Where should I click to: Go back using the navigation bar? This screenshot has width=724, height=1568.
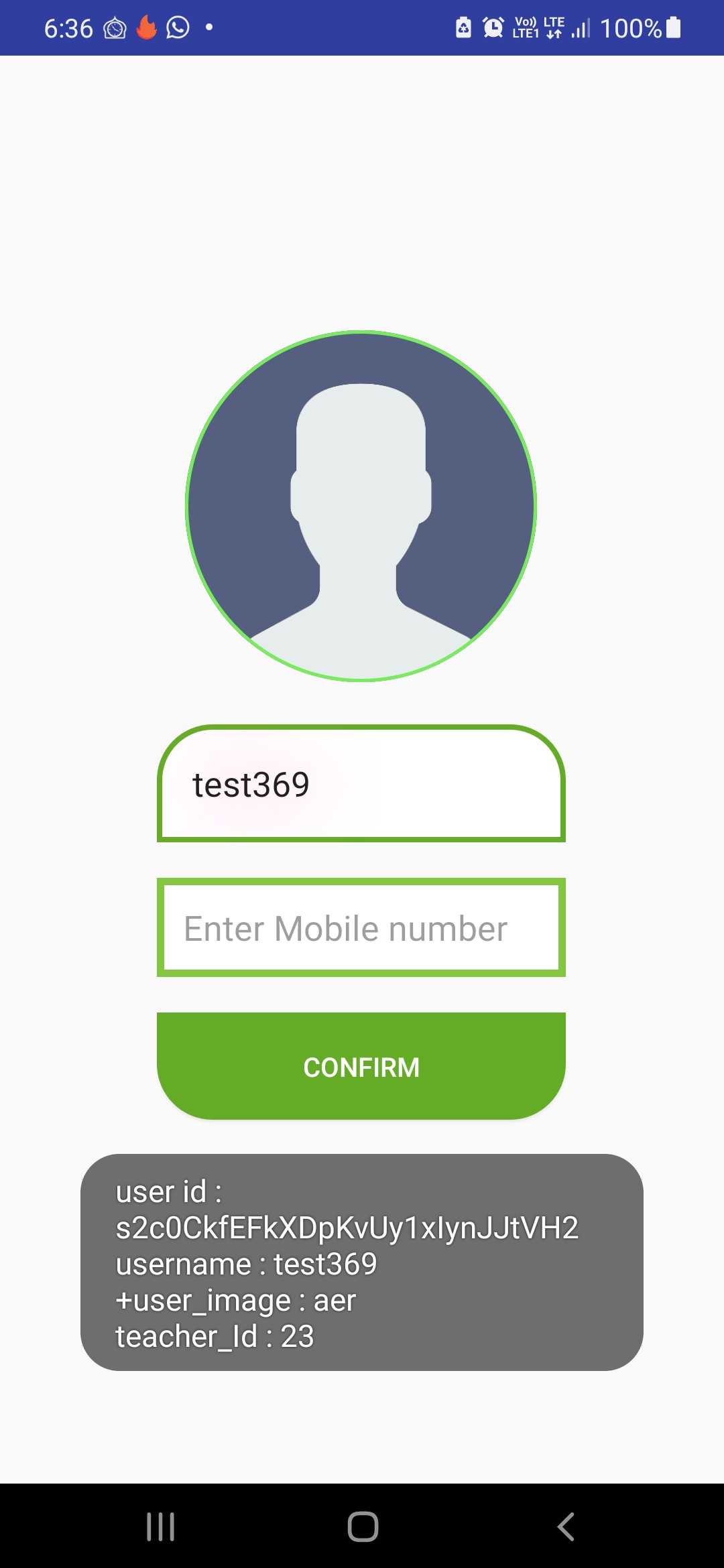click(566, 1527)
